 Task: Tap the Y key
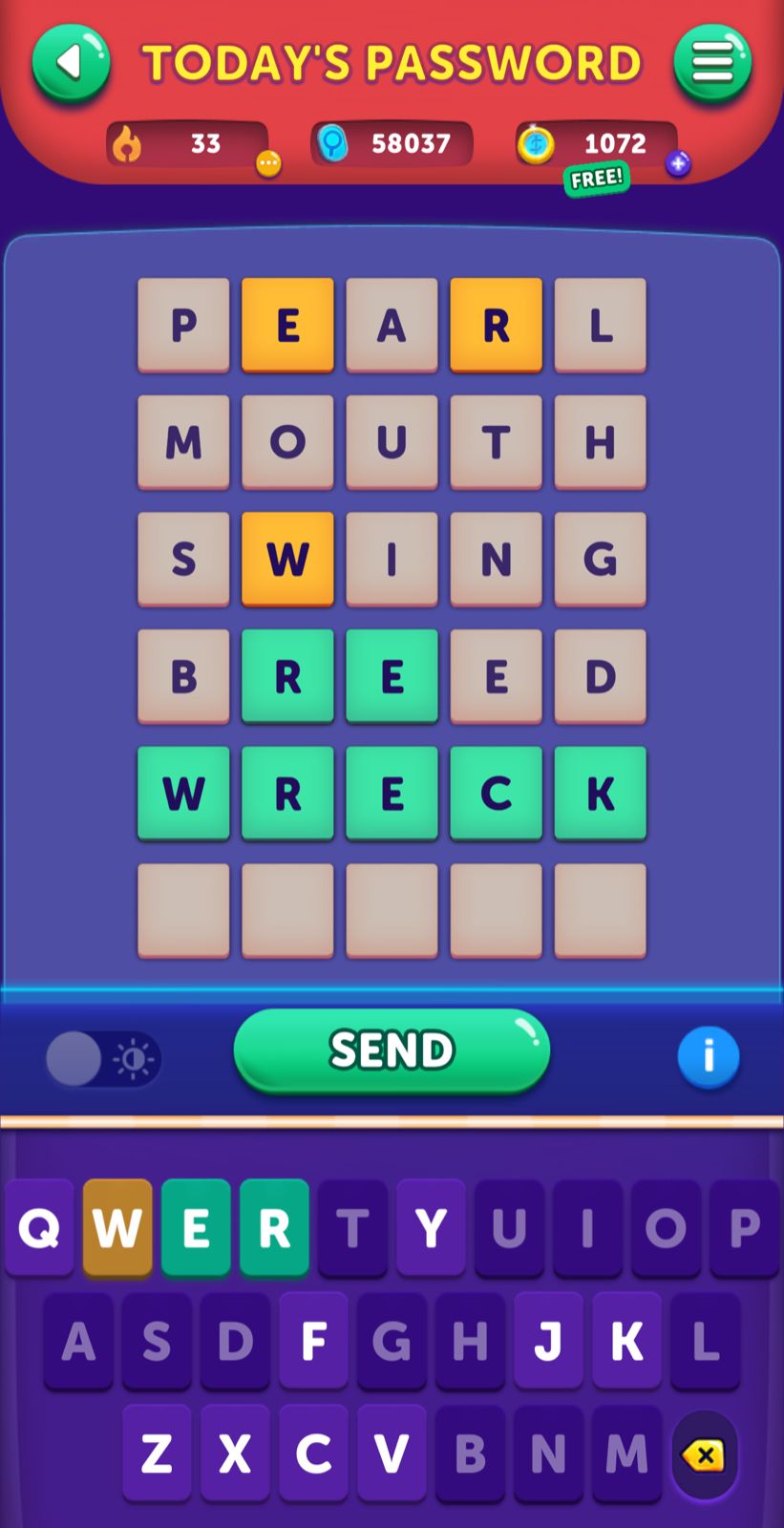[x=431, y=1227]
